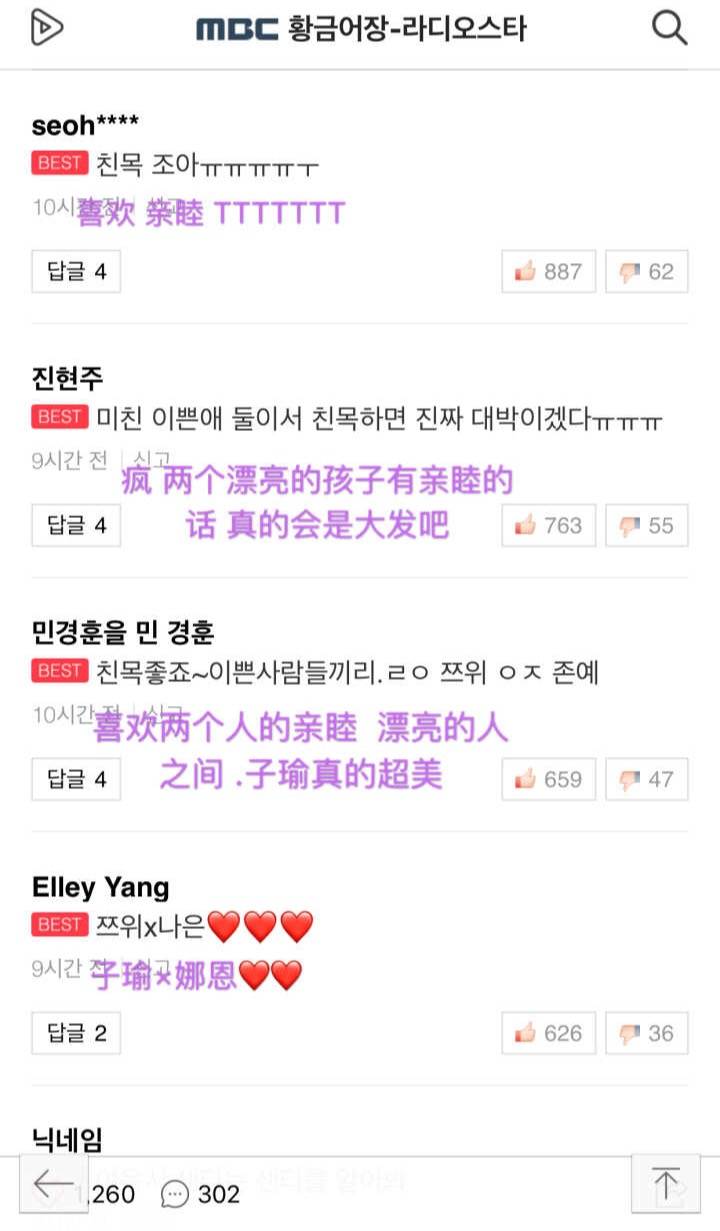Open replies under Elley Yang comment
720x1231 pixels.
point(76,1034)
